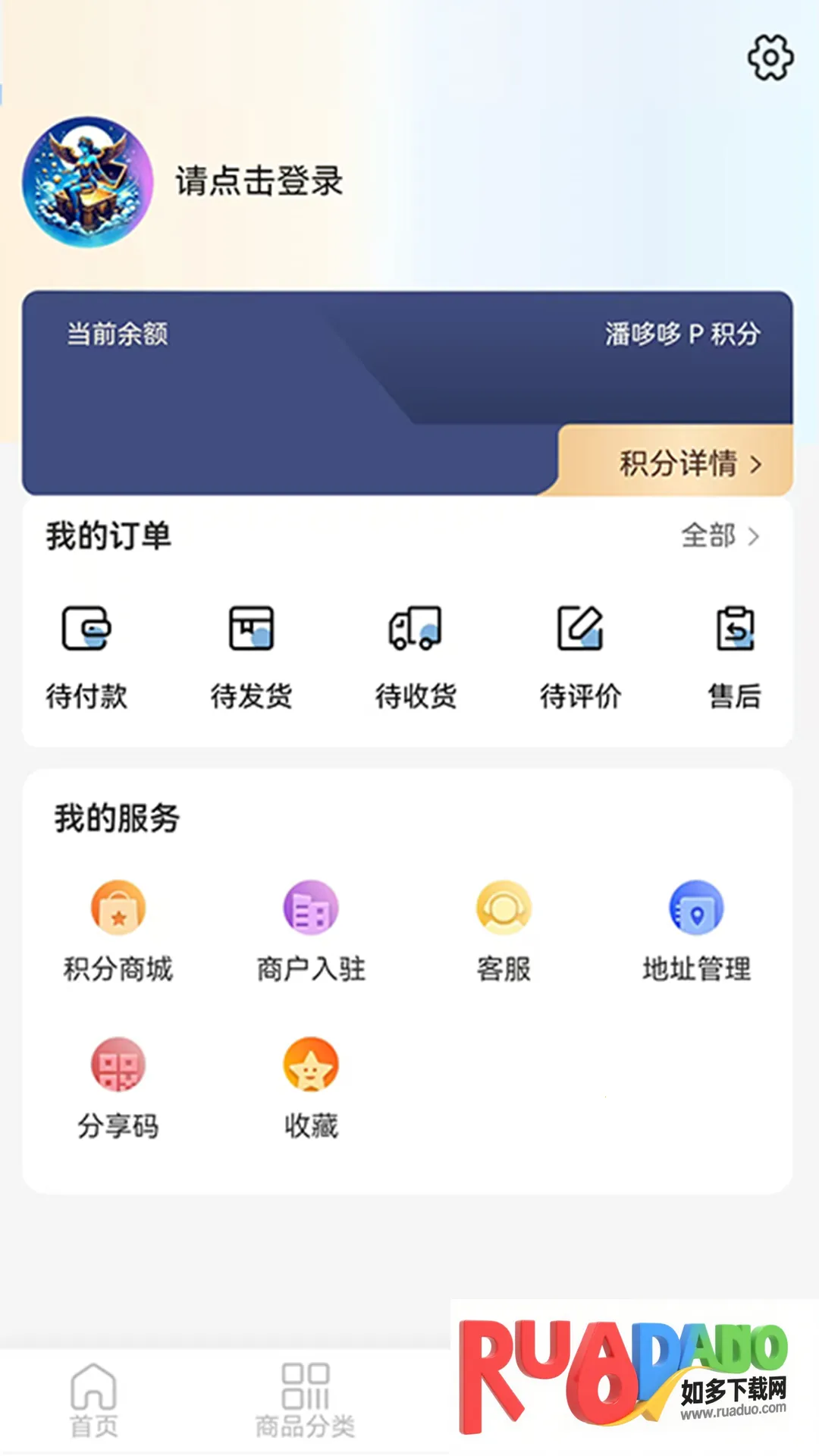Switch to the 商品分类 categories tab
This screenshot has width=819, height=1456.
tap(305, 1401)
